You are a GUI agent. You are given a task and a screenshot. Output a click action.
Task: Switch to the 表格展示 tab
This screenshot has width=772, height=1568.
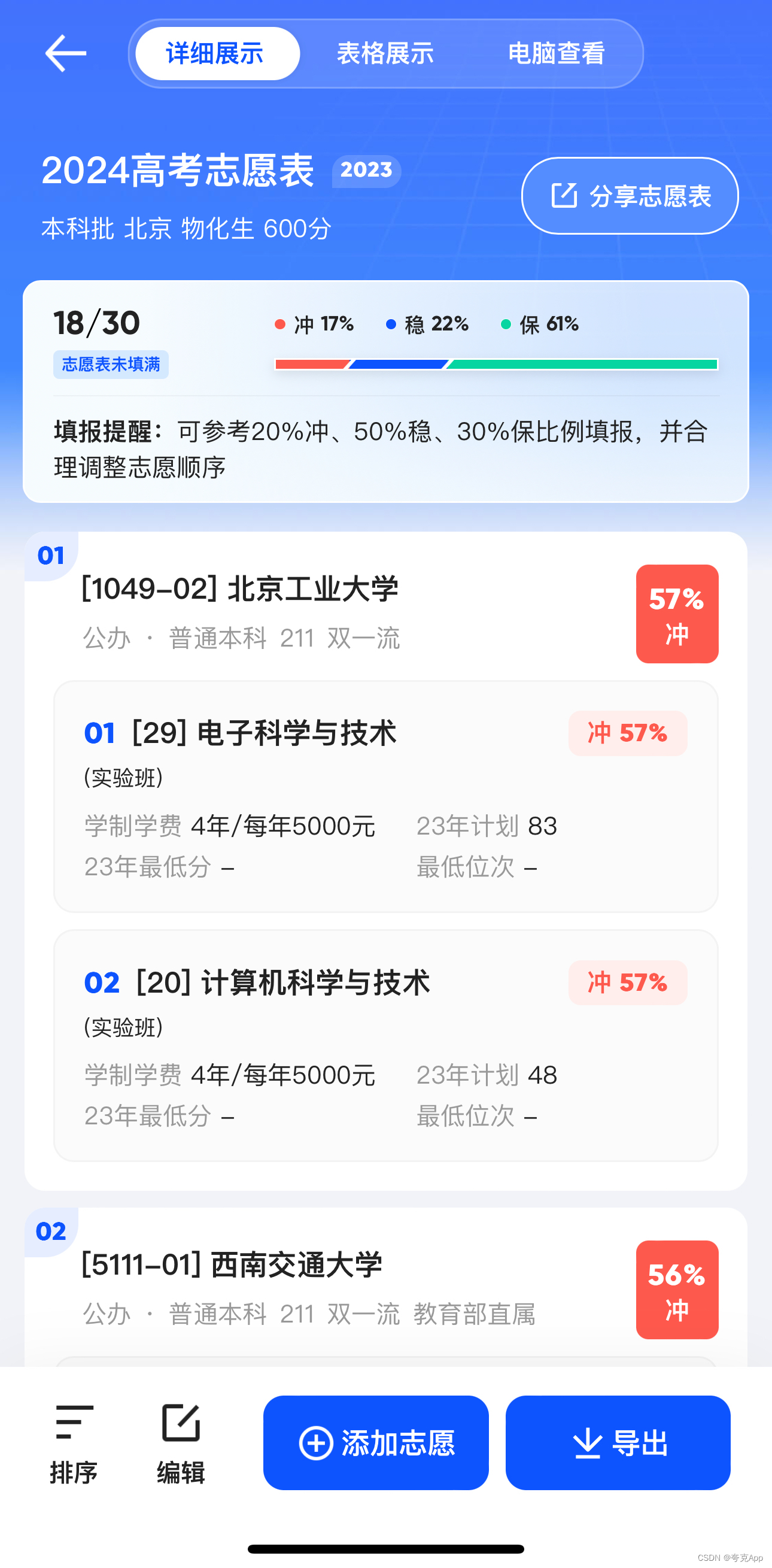[385, 53]
